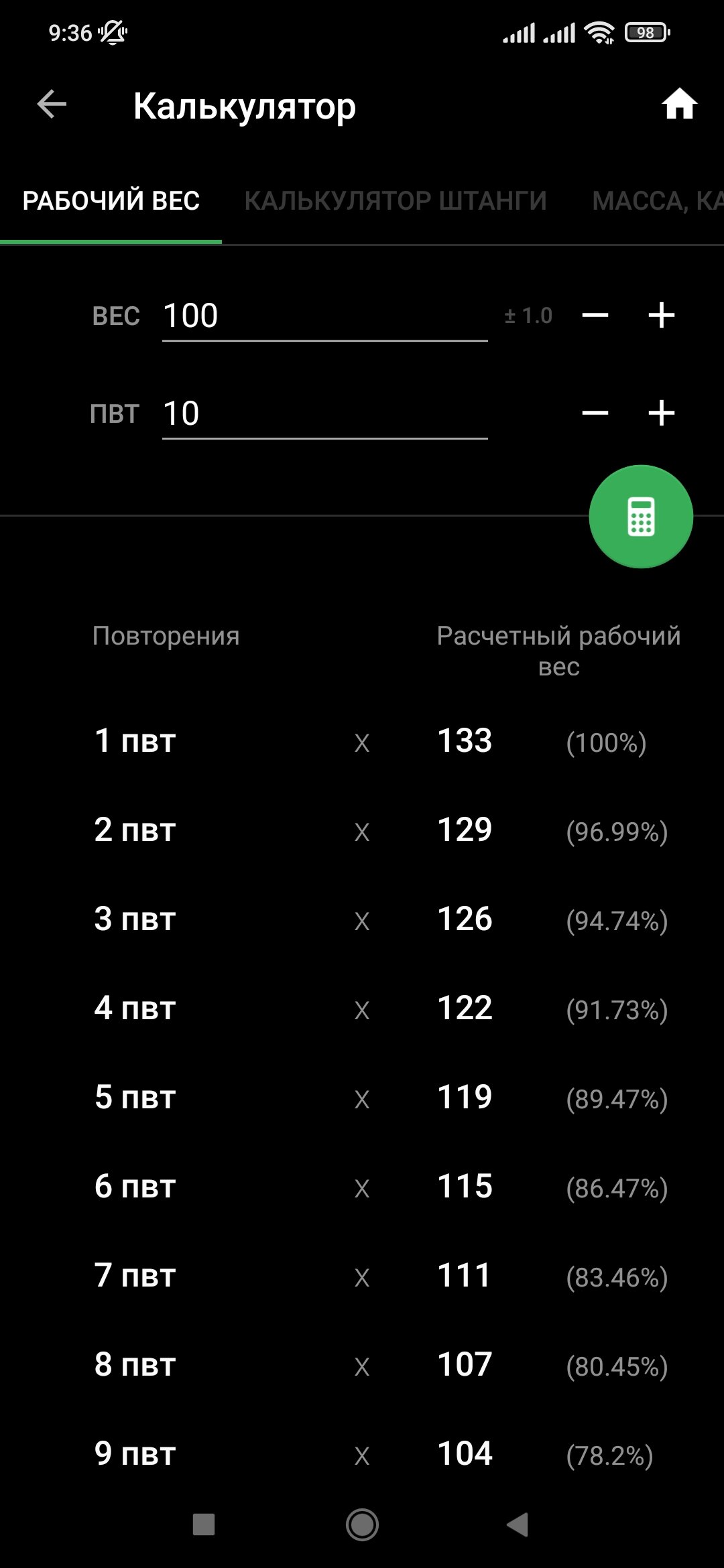Change the ±1.0 weight step
Screen dimensions: 724x1568
coord(528,316)
